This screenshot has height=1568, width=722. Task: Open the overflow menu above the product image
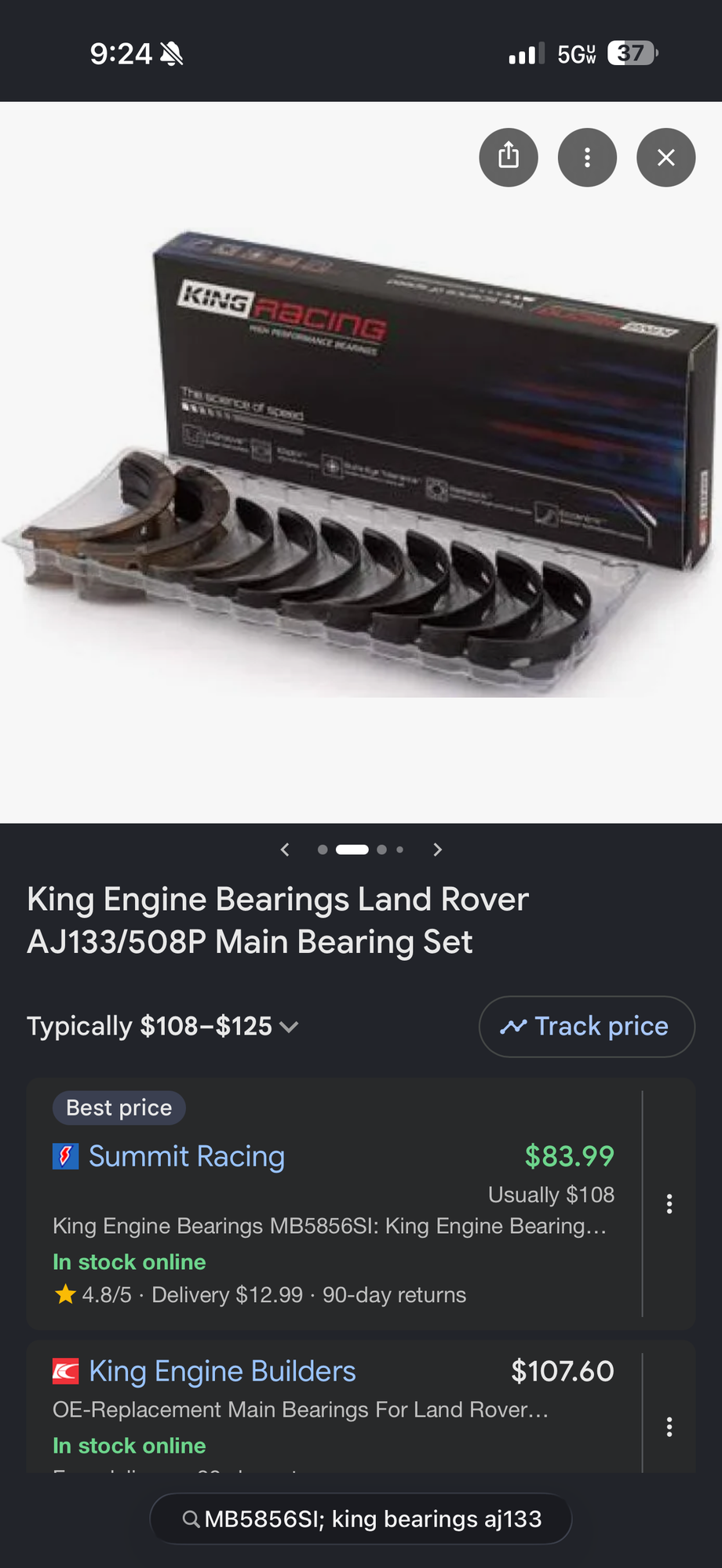coord(587,158)
